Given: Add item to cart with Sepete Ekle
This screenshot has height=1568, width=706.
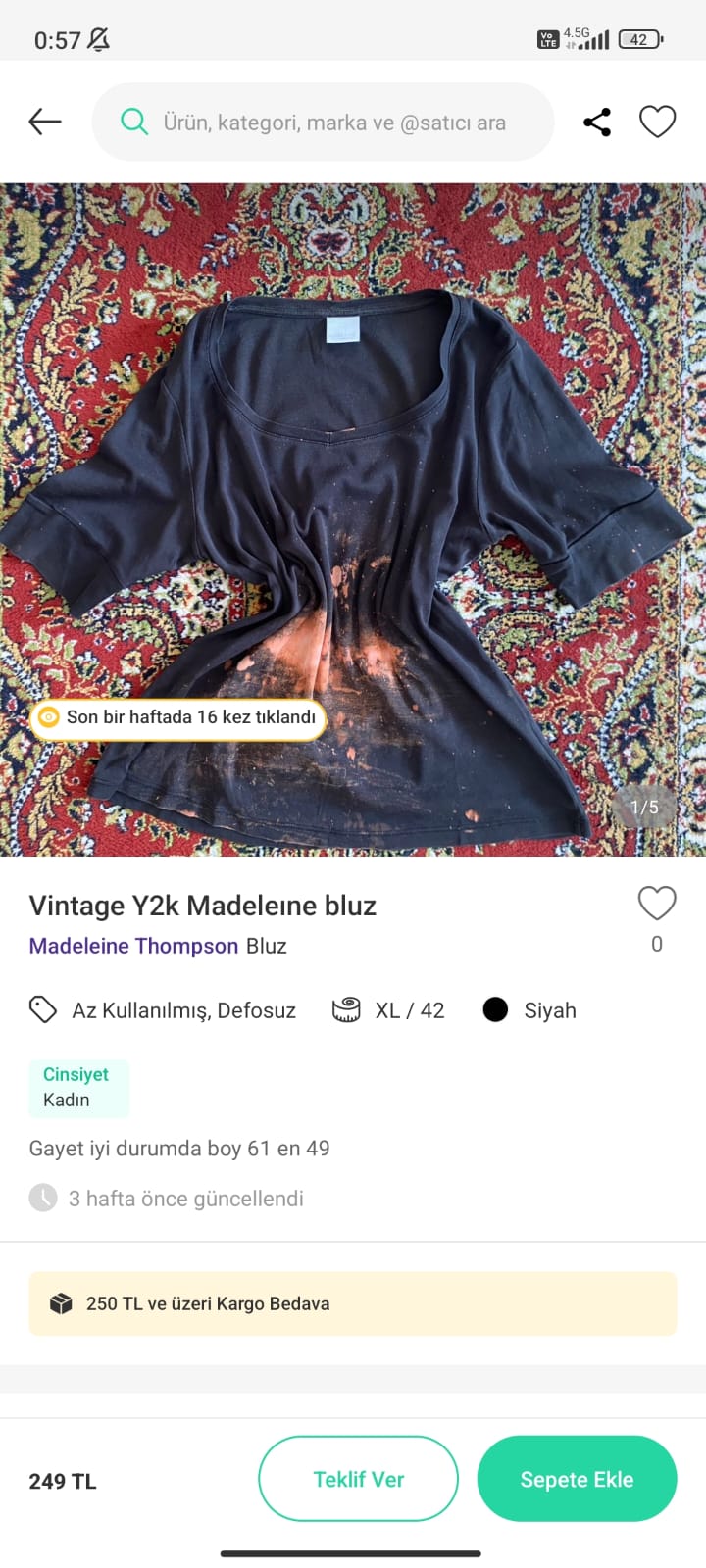Looking at the screenshot, I should 577,1479.
